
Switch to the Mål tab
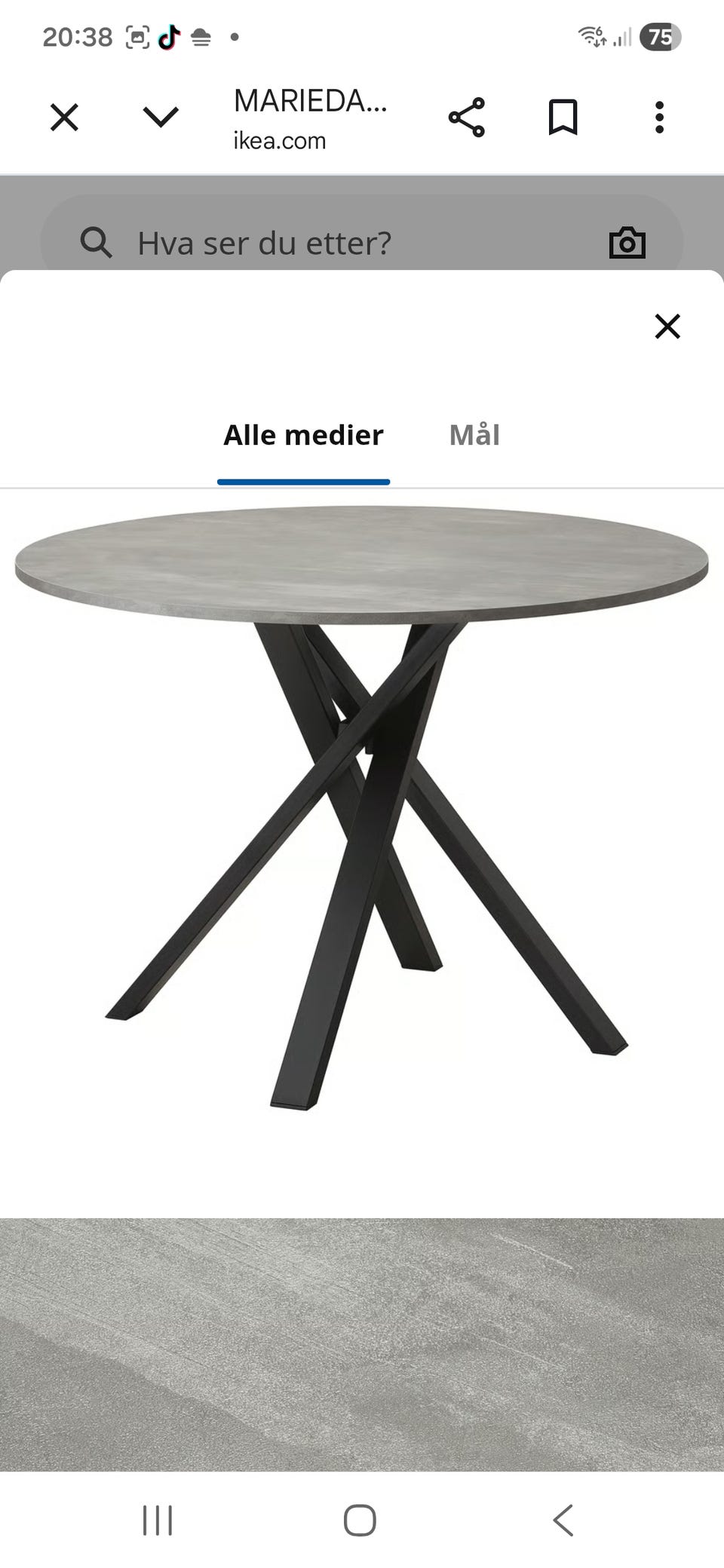coord(474,435)
